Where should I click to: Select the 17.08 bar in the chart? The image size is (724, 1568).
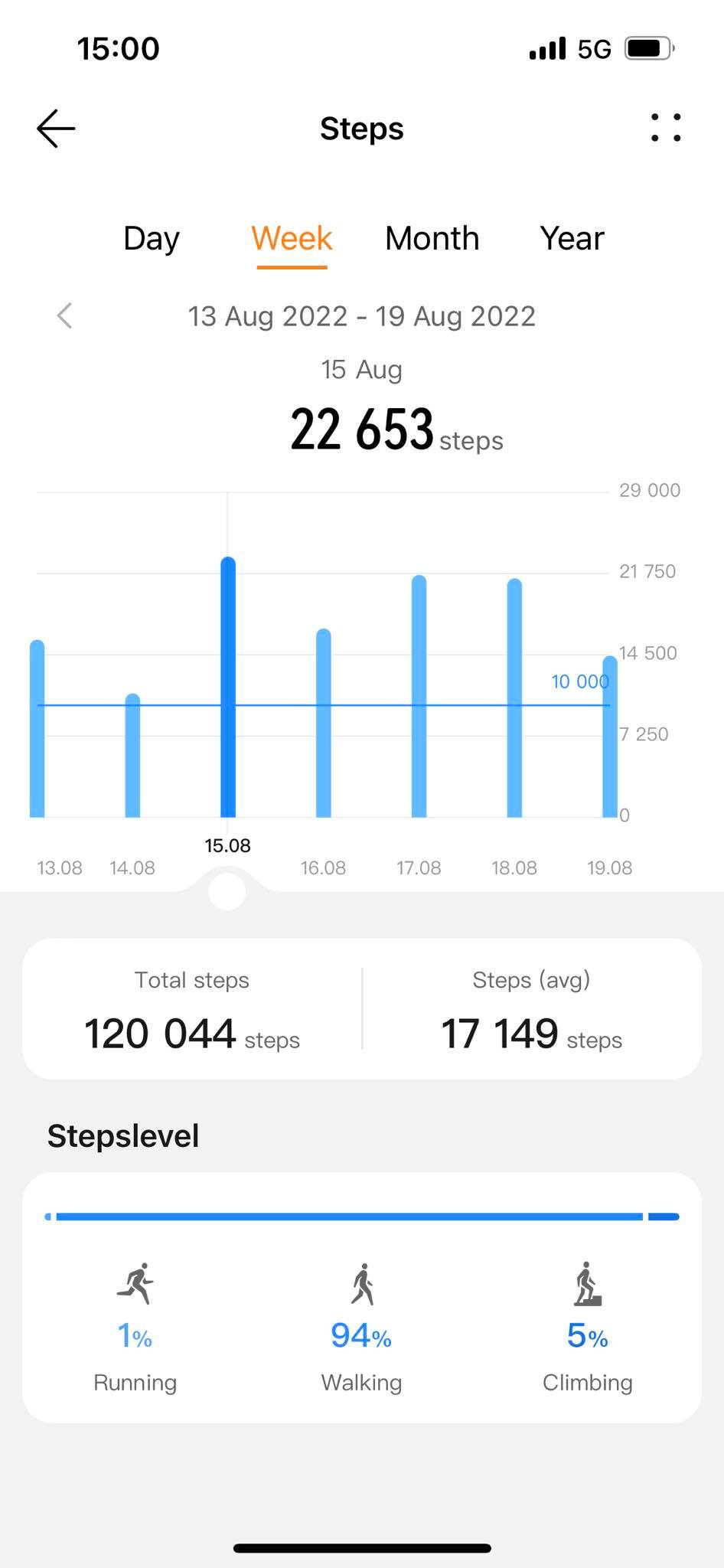point(419,697)
